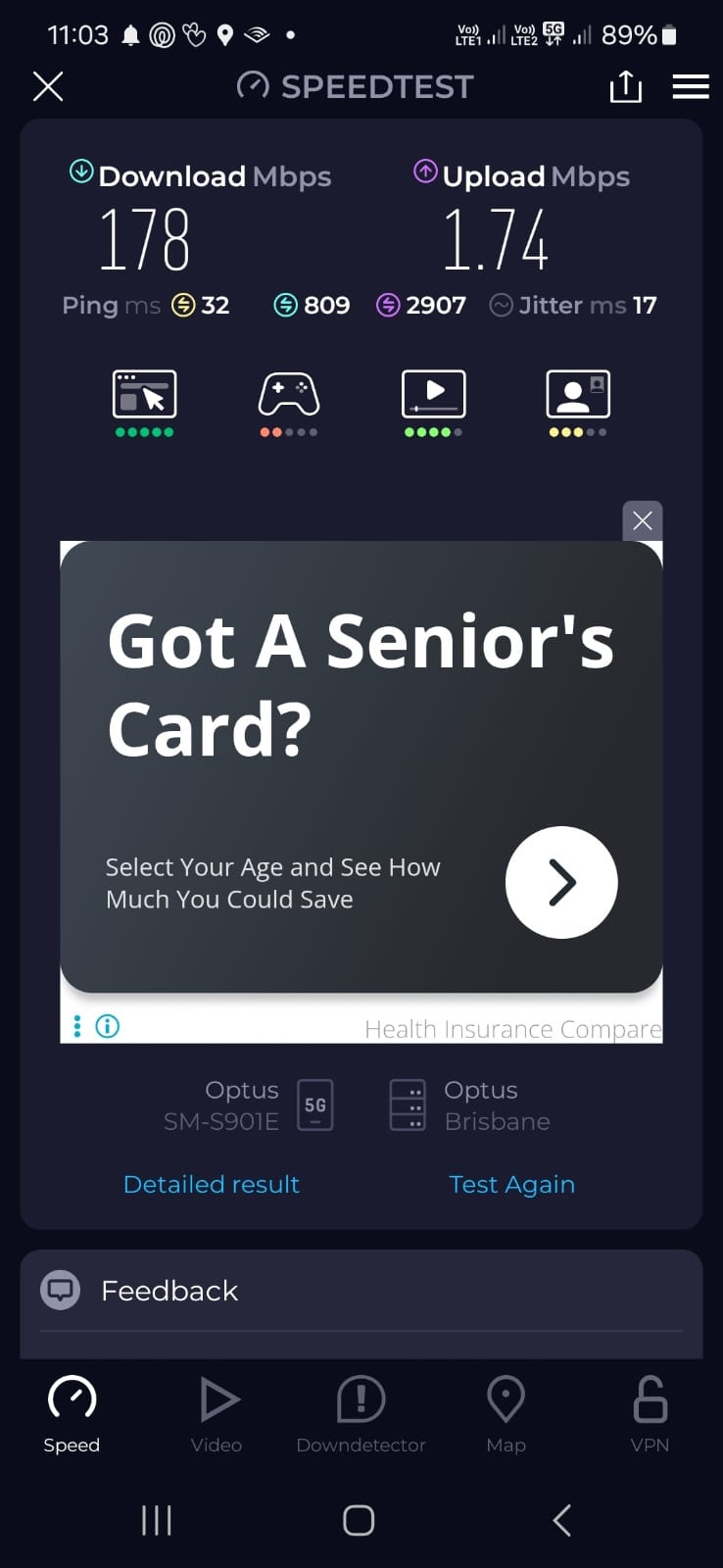
Task: View the web browsing quality rating
Action: pos(145,403)
